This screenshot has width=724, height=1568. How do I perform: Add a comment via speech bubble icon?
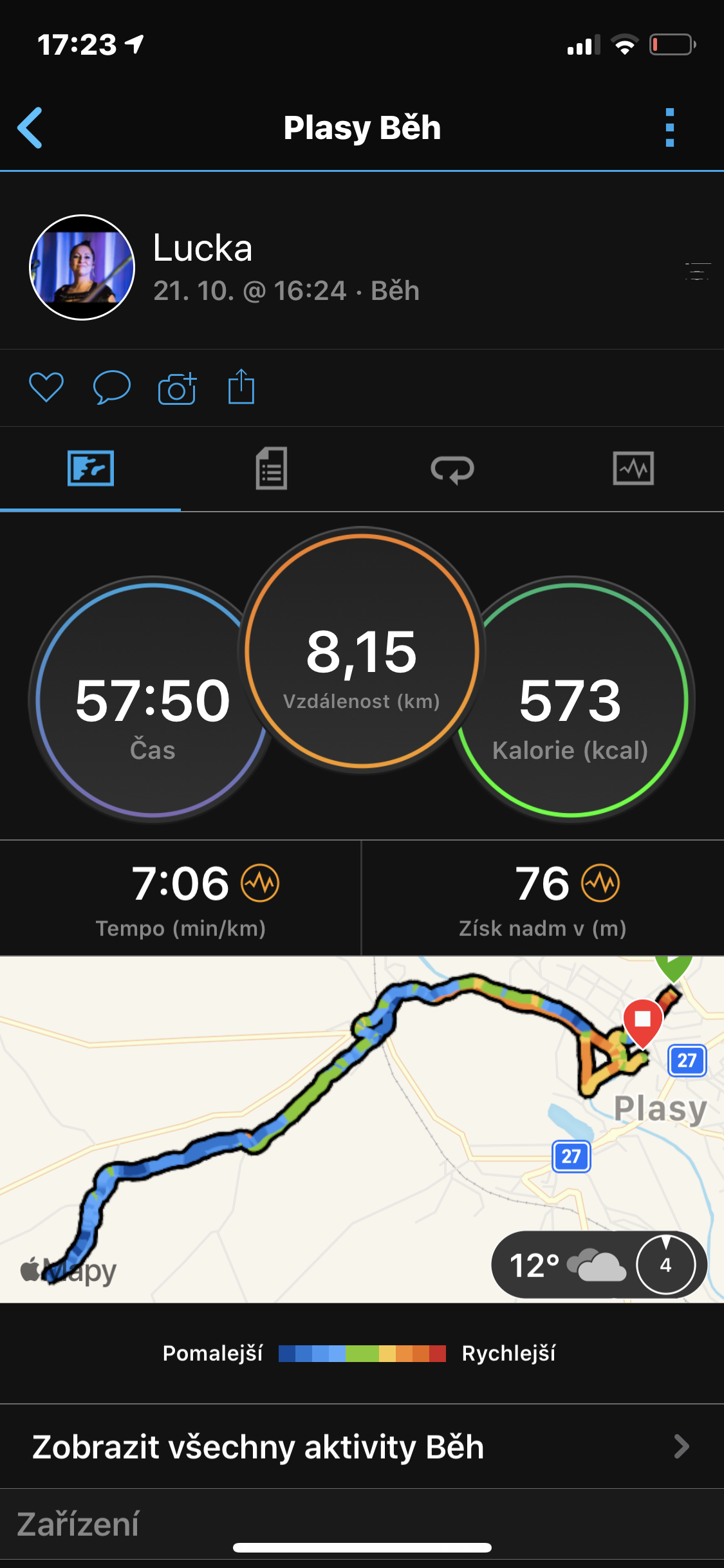(112, 387)
